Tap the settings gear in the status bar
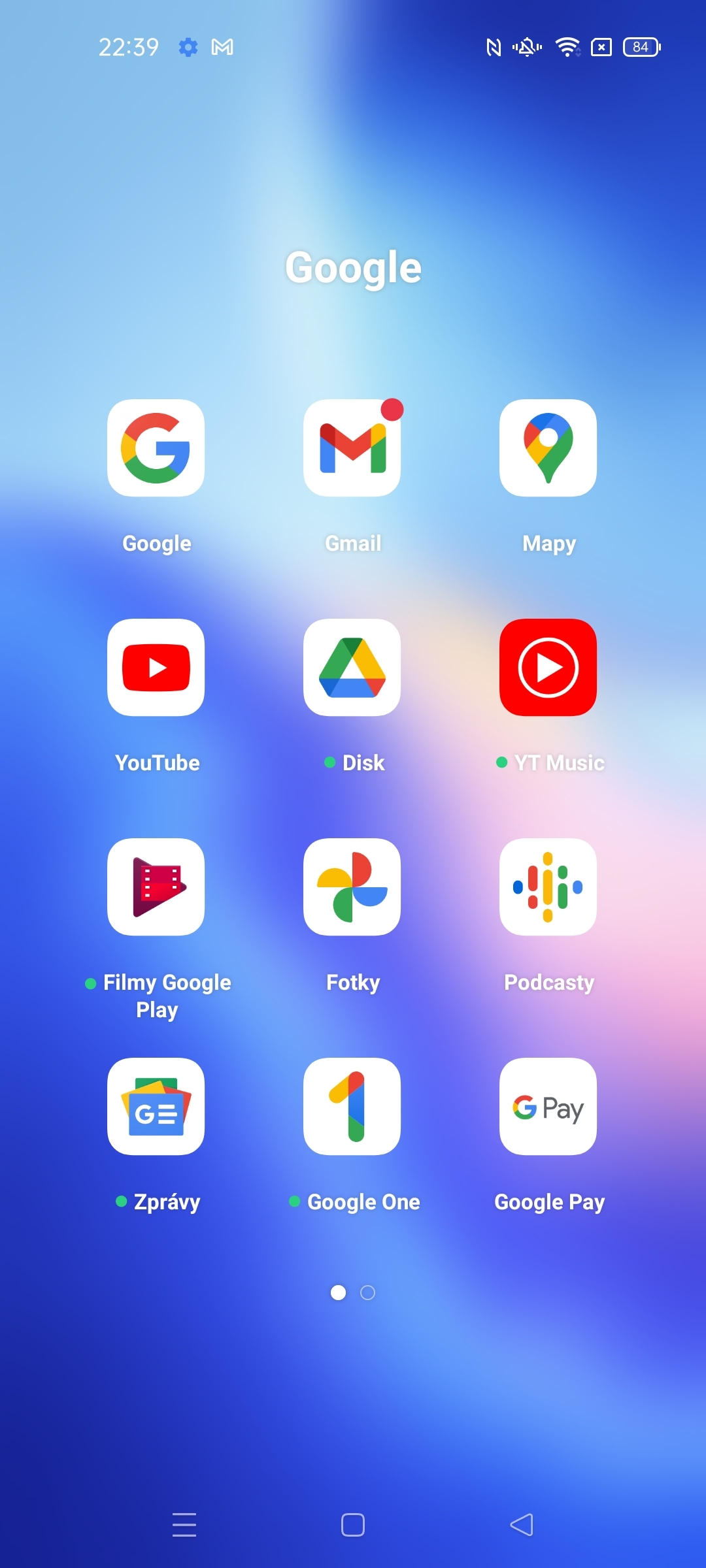The image size is (706, 1568). tap(188, 47)
